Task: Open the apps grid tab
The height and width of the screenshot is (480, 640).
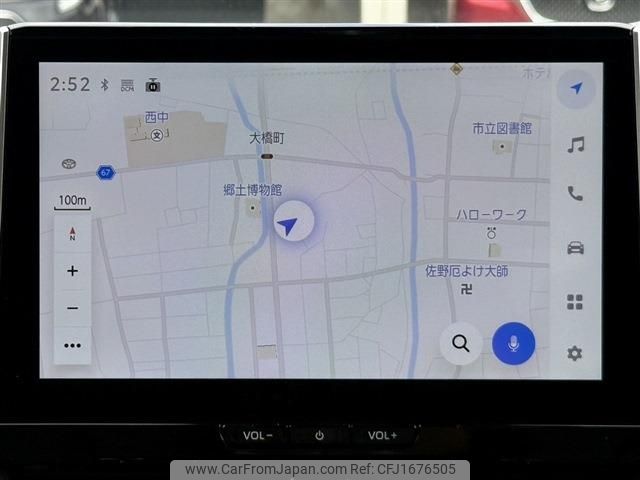Action: click(575, 302)
